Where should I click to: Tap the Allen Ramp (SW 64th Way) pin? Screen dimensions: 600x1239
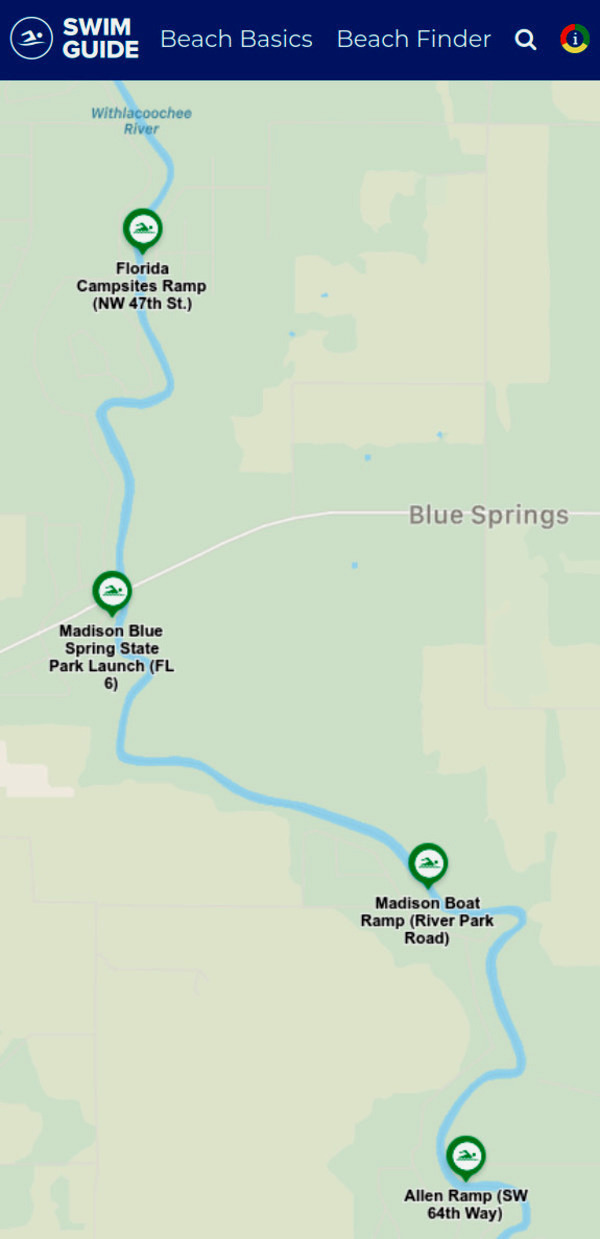pyautogui.click(x=465, y=1156)
